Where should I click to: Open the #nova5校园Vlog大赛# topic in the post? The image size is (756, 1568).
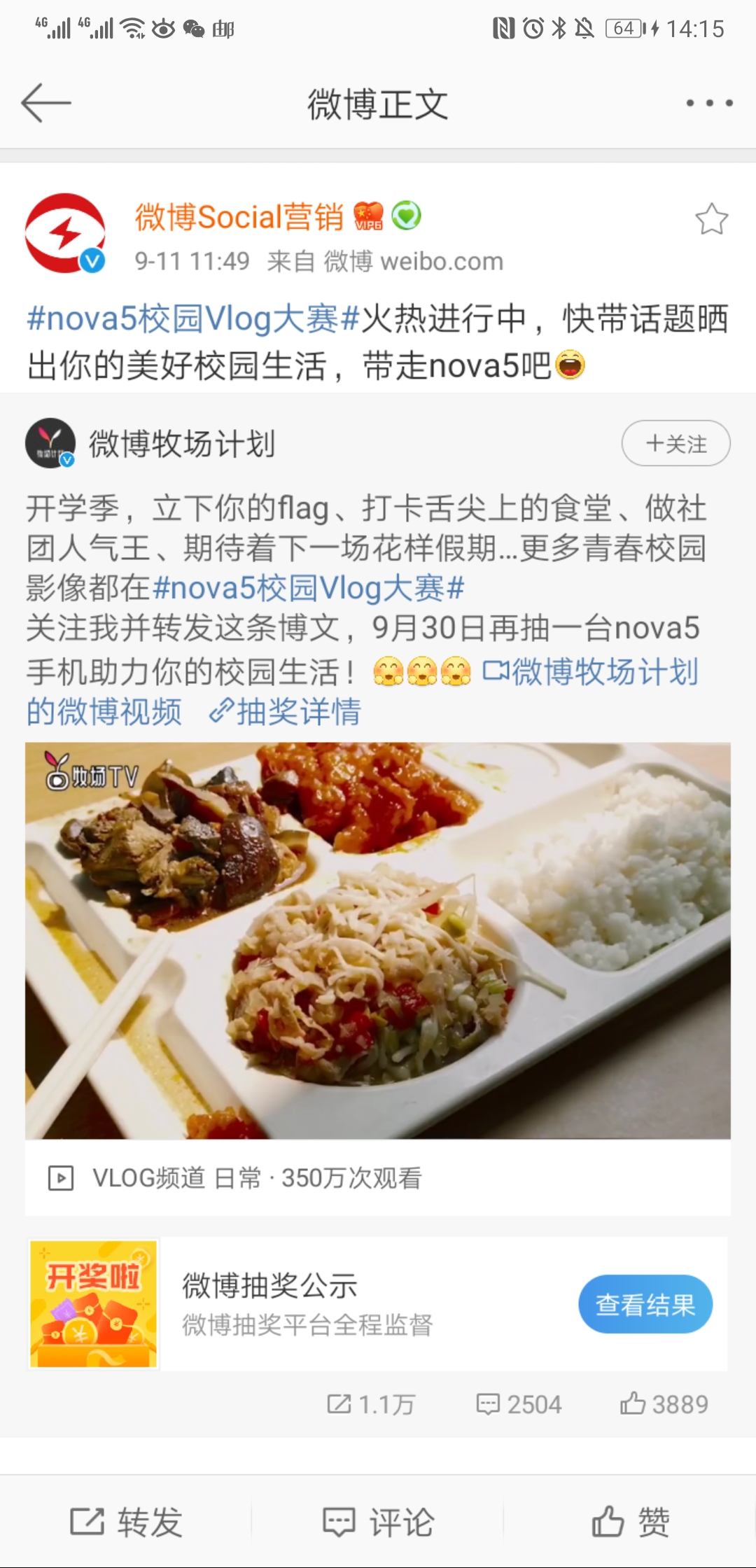[193, 319]
